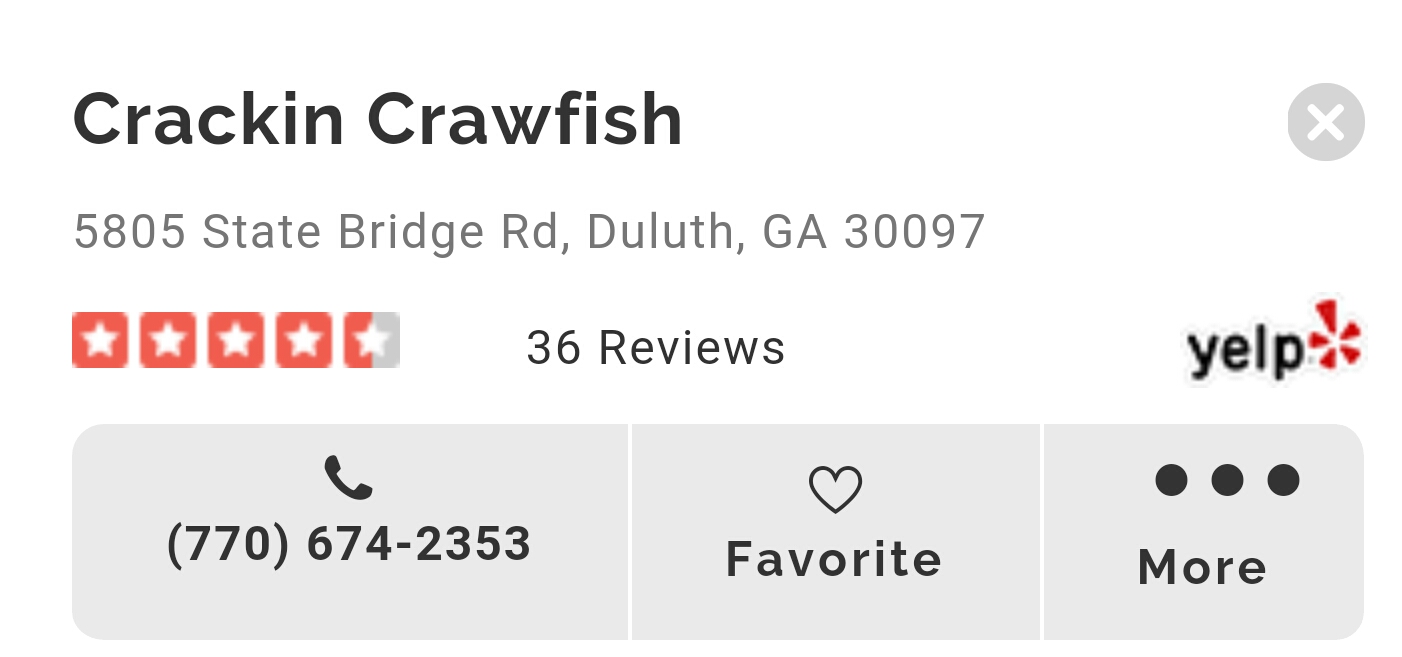Call (770) 674-2353

click(x=349, y=531)
